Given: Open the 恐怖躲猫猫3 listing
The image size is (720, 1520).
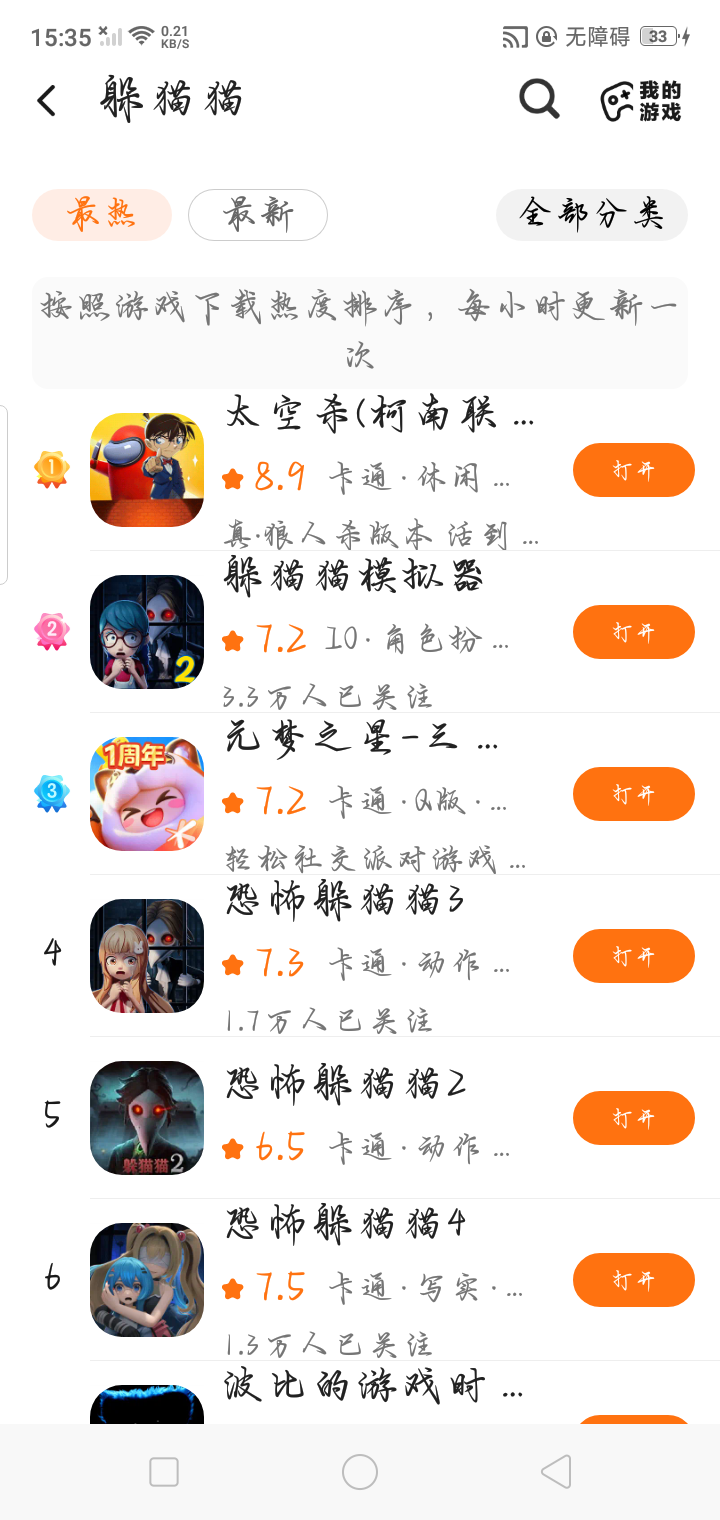Looking at the screenshot, I should (x=345, y=902).
